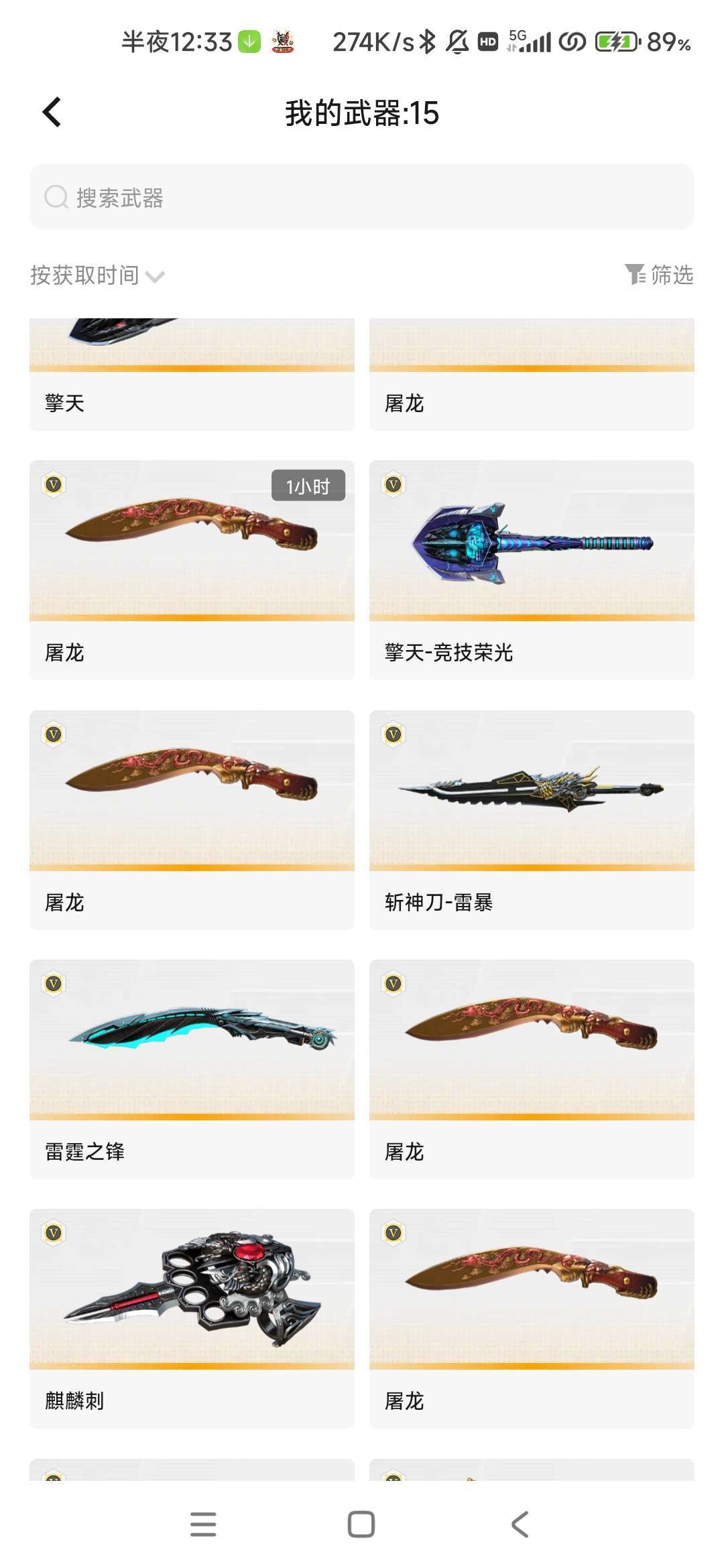Viewport: 724px width, 1568px height.
Task: Open the 屠龙 card marked 1小时
Action: (x=192, y=570)
